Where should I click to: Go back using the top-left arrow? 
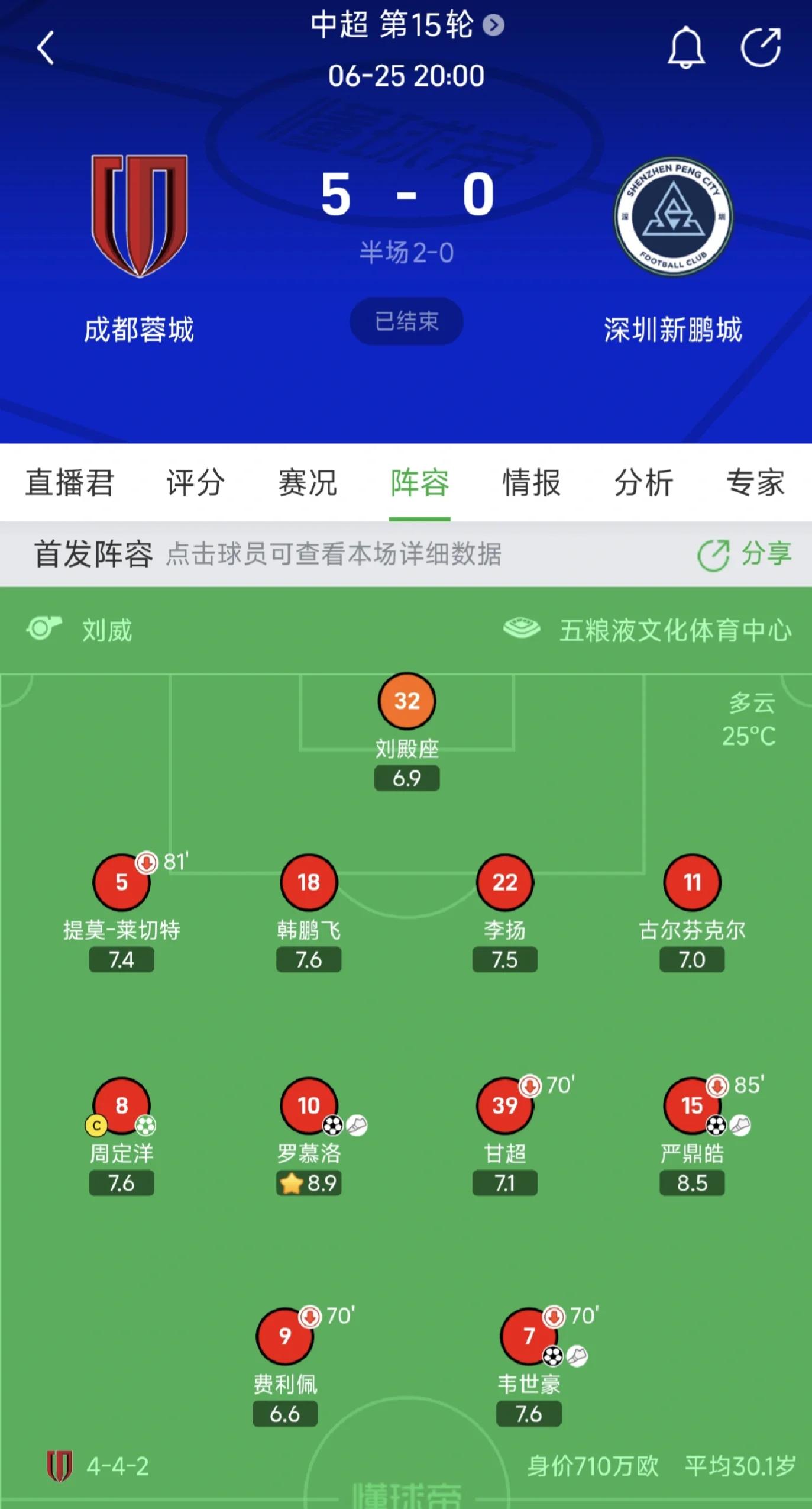[x=46, y=47]
